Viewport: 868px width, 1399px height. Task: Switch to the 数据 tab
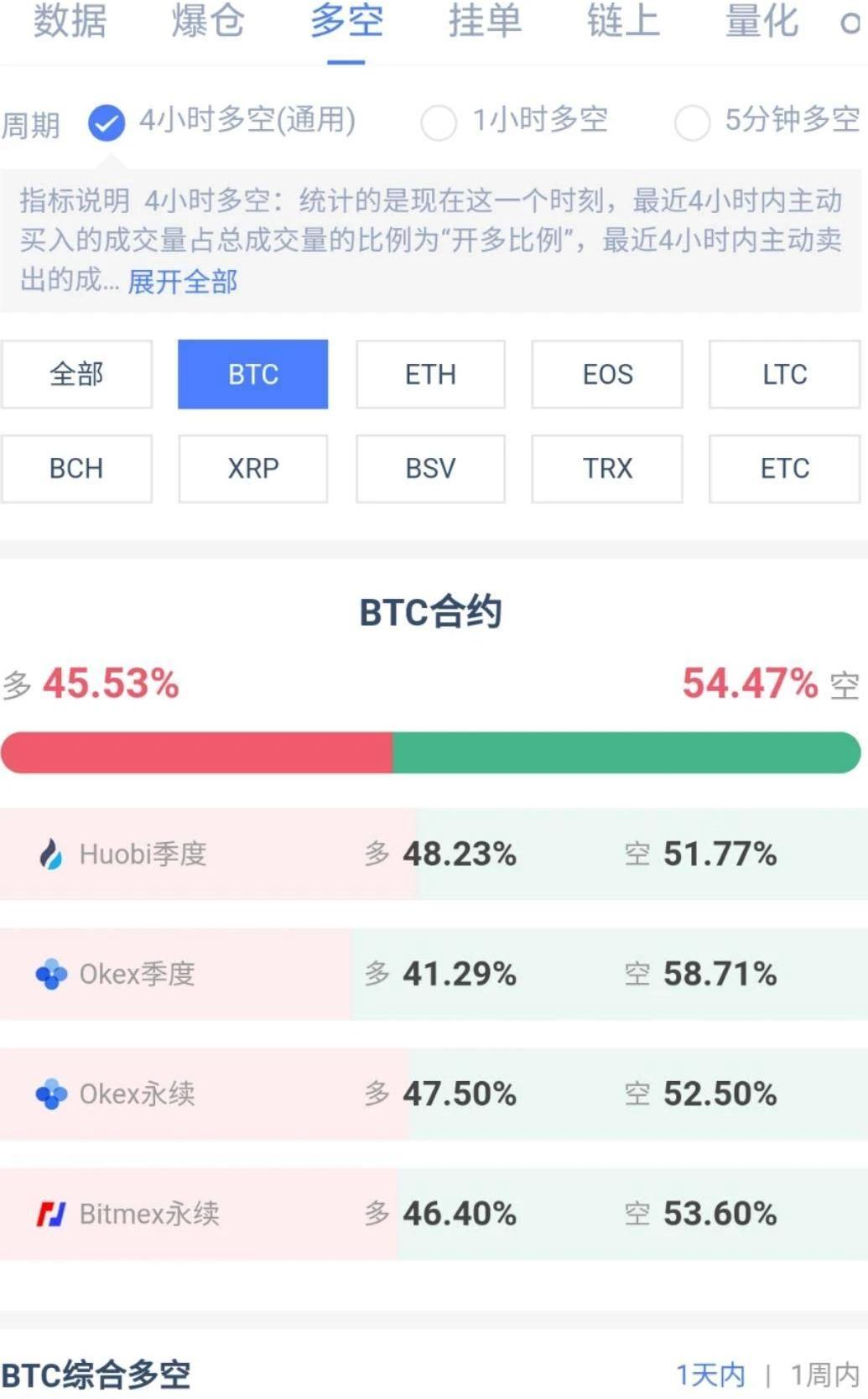[x=70, y=21]
